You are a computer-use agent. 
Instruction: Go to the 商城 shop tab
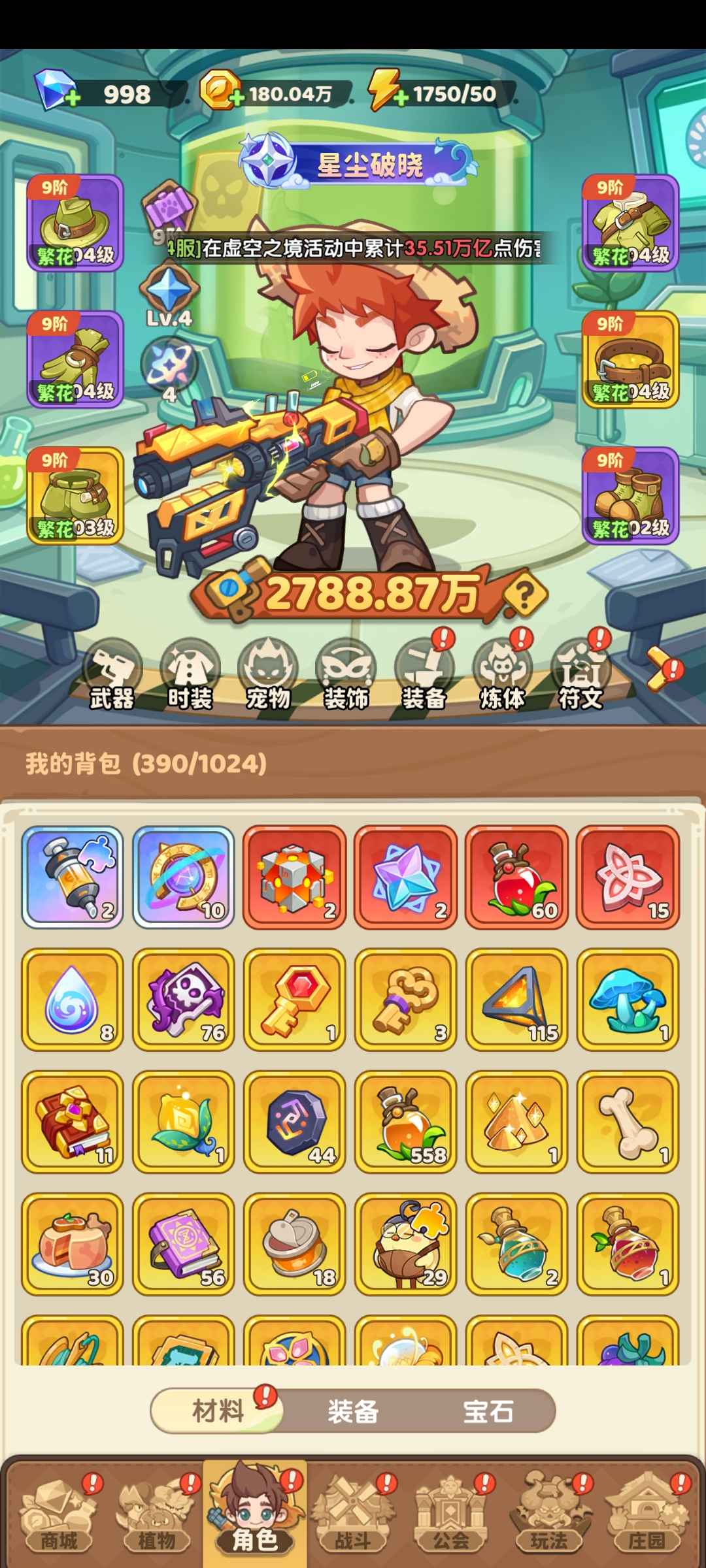click(58, 1516)
